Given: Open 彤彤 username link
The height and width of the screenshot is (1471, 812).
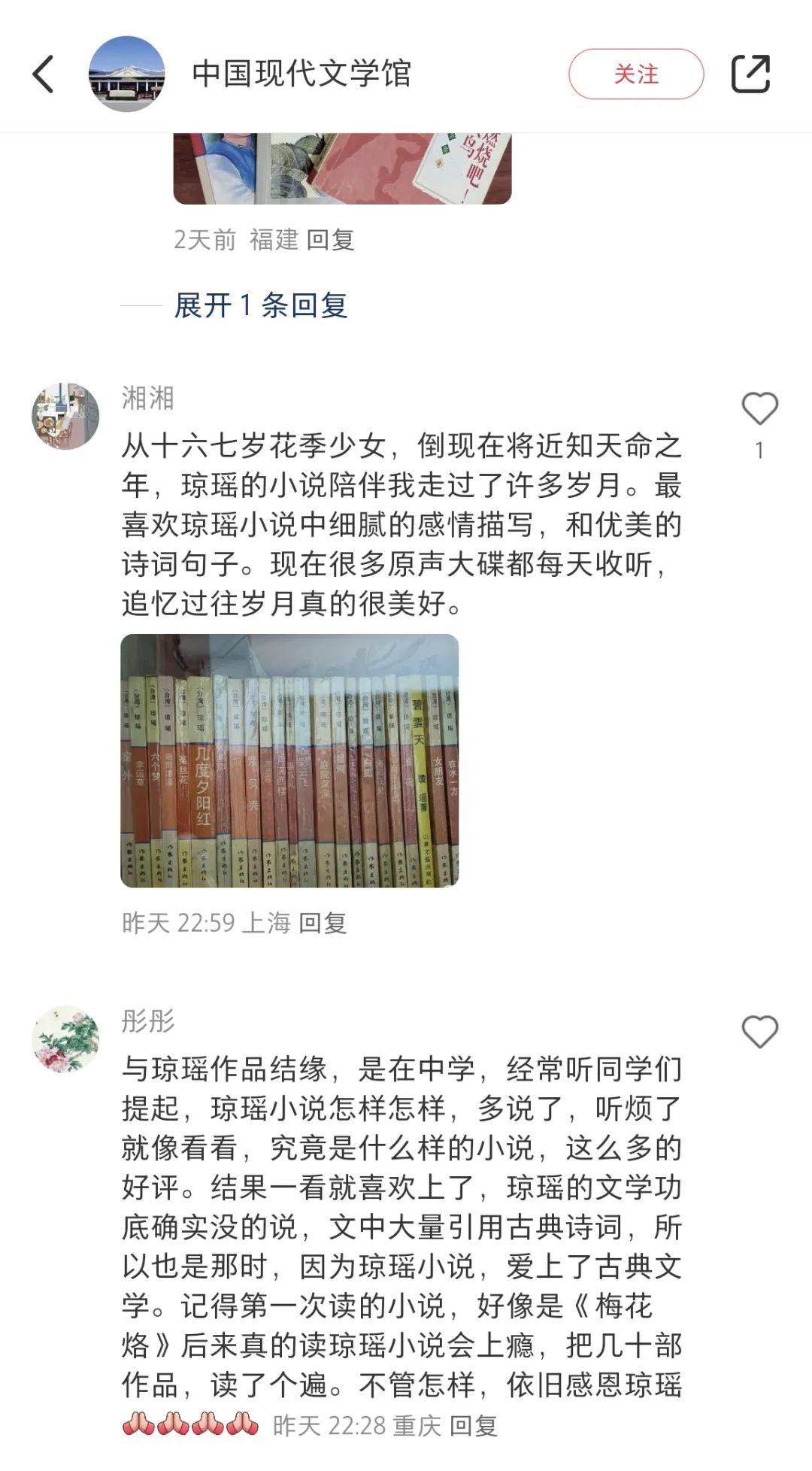Looking at the screenshot, I should [x=148, y=1021].
